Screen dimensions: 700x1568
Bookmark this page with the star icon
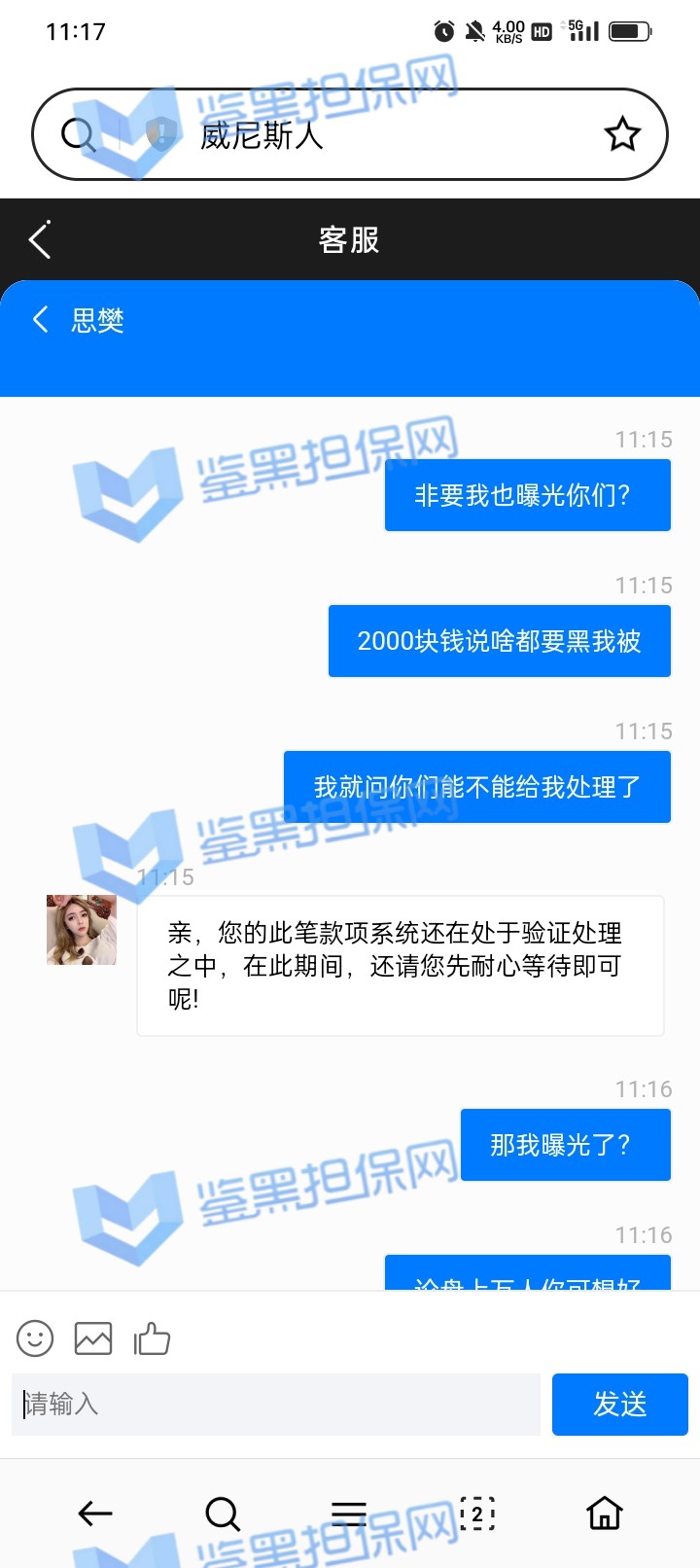622,134
